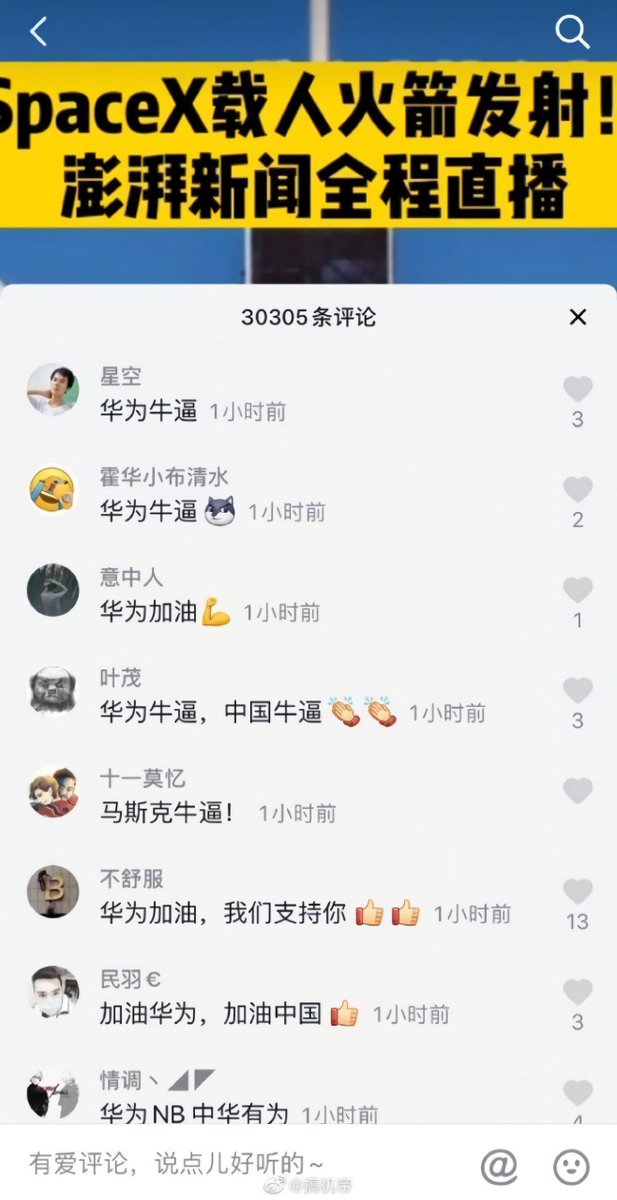Open 不舒服's profile avatar
Screen dimensions: 617x1200
pos(52,892)
